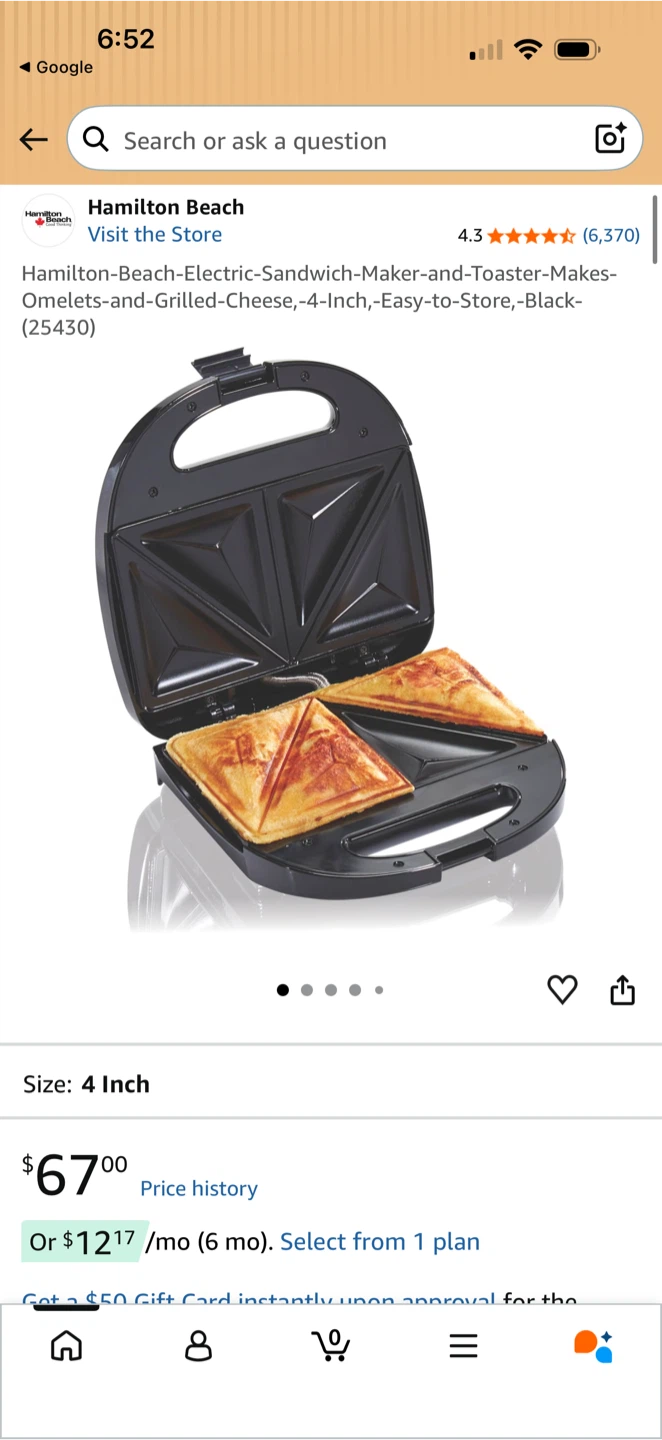This screenshot has width=662, height=1440.
Task: Add item to wish list with heart
Action: [563, 990]
